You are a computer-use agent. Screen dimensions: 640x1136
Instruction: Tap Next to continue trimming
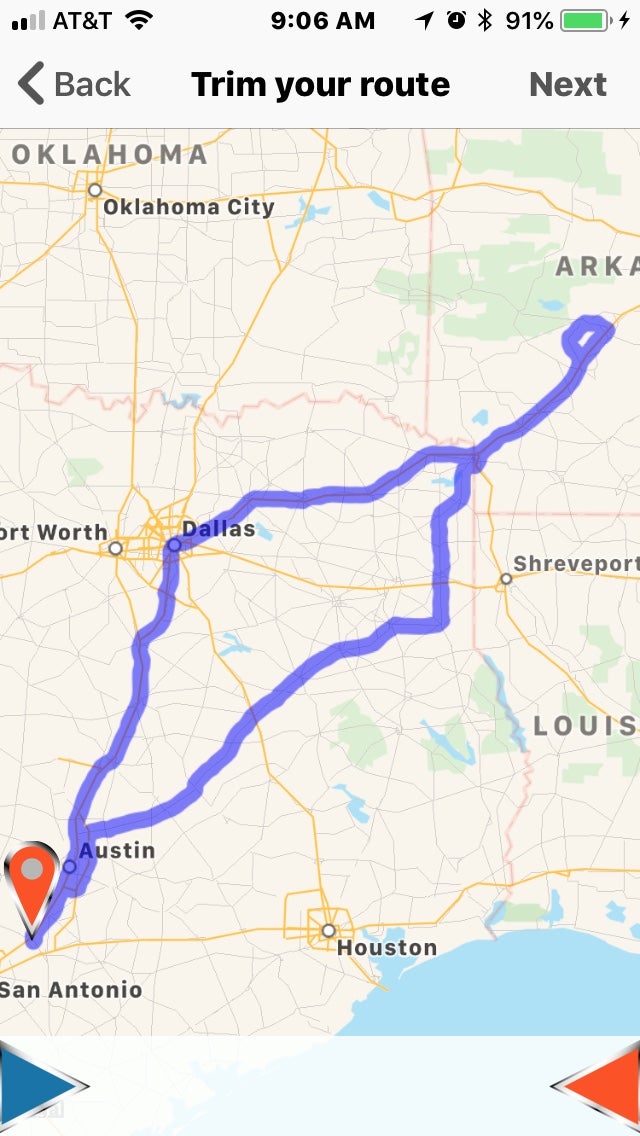(567, 84)
